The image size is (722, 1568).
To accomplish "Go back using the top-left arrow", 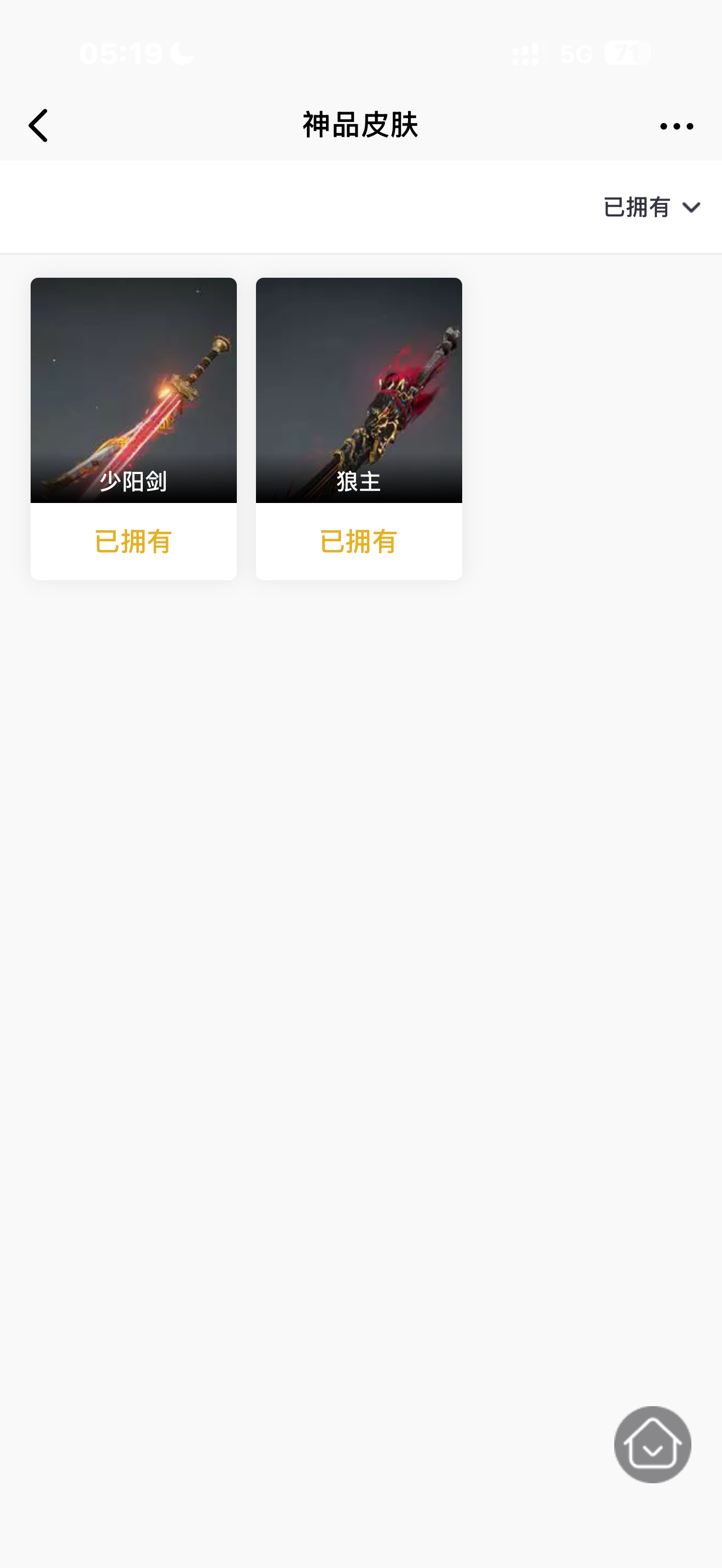I will point(38,125).
